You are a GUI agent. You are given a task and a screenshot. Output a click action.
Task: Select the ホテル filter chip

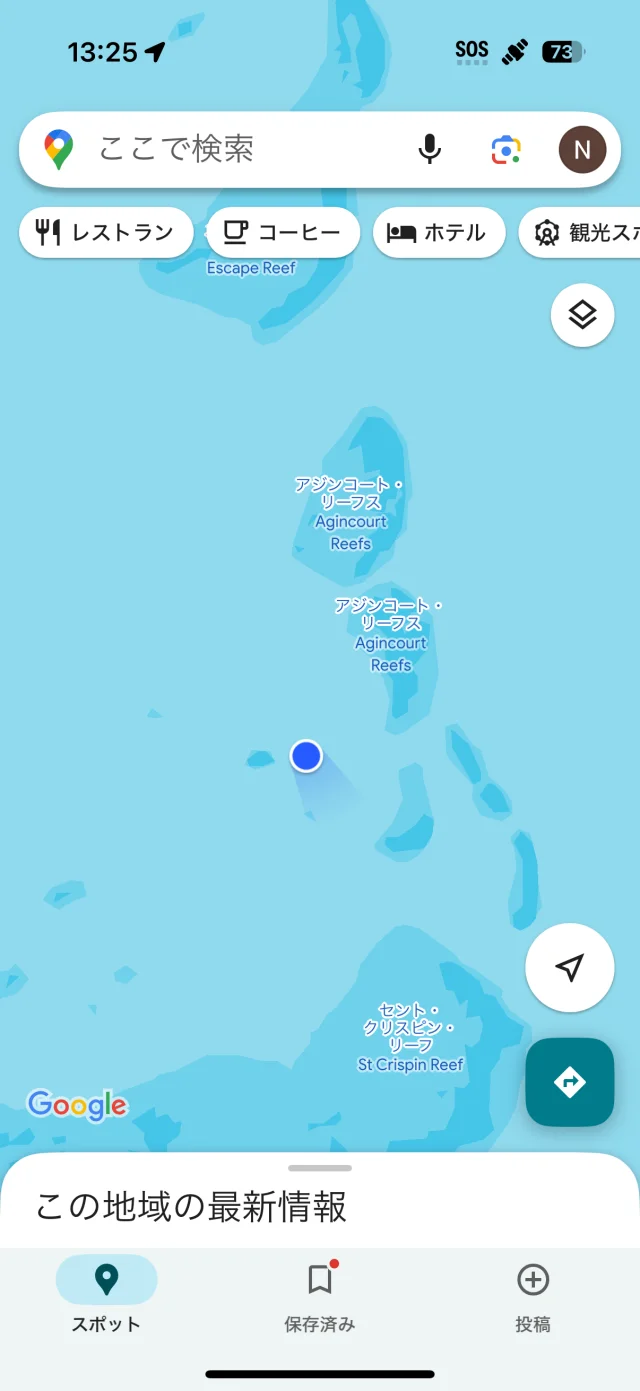[x=439, y=233]
